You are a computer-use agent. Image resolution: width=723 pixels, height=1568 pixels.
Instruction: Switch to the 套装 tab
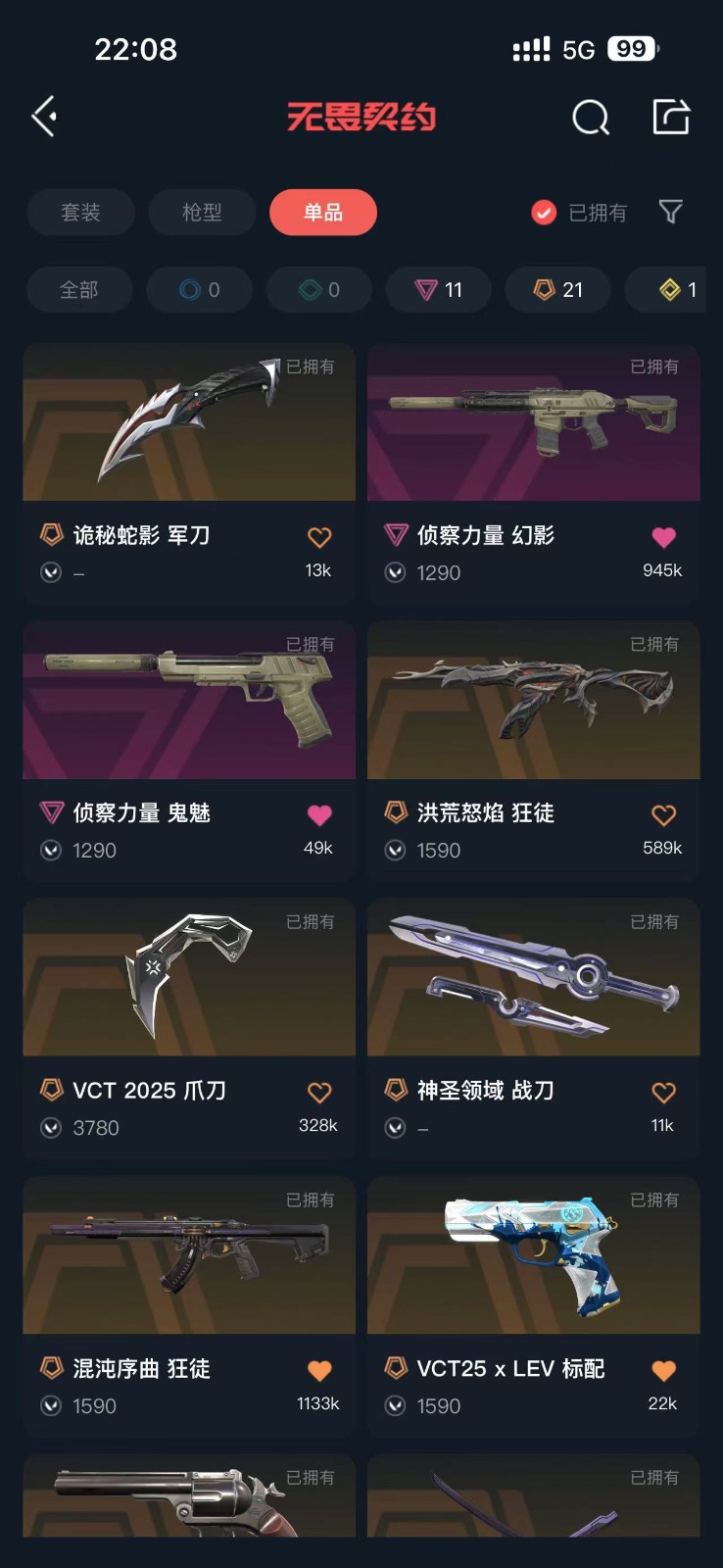80,213
